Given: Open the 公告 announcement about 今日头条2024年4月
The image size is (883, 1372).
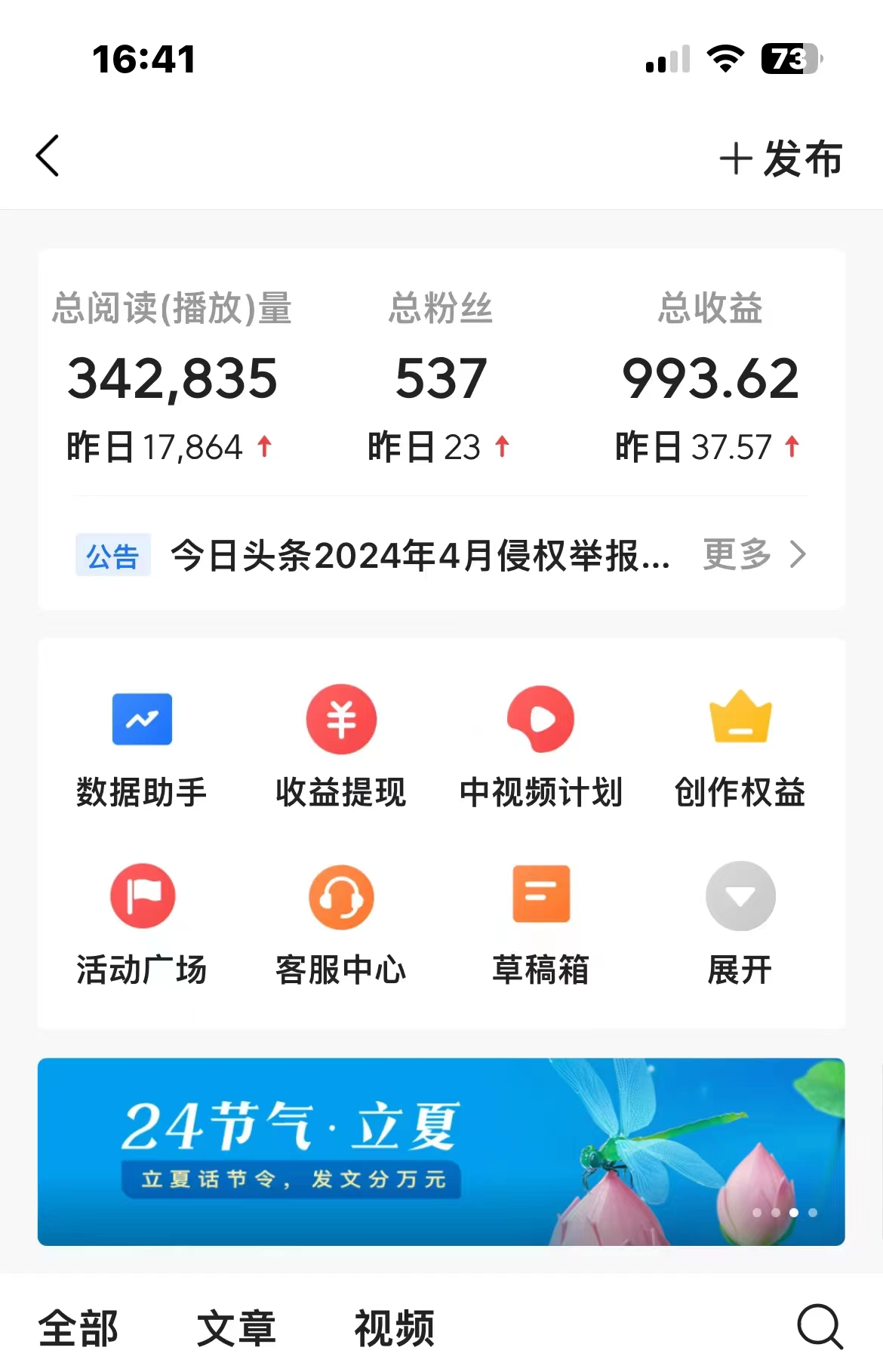Looking at the screenshot, I should click(420, 556).
